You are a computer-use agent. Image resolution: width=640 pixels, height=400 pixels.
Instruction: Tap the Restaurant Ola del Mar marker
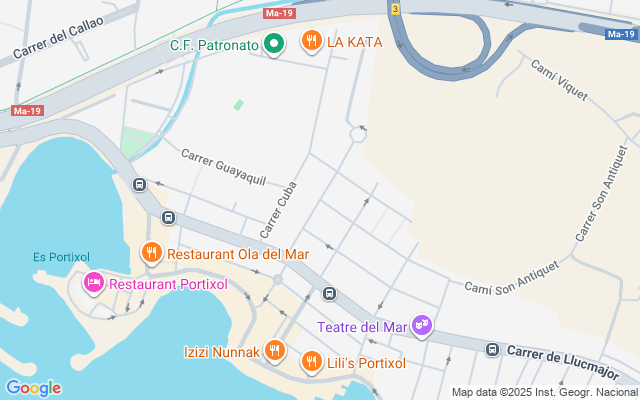[152, 253]
